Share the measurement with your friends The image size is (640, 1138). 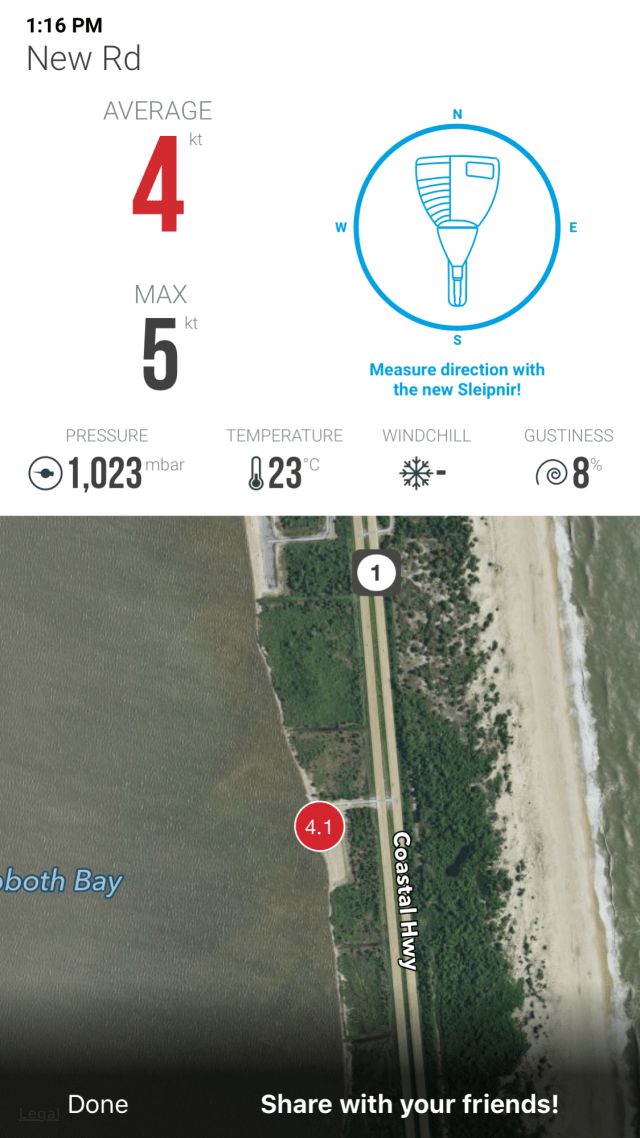tap(409, 1104)
